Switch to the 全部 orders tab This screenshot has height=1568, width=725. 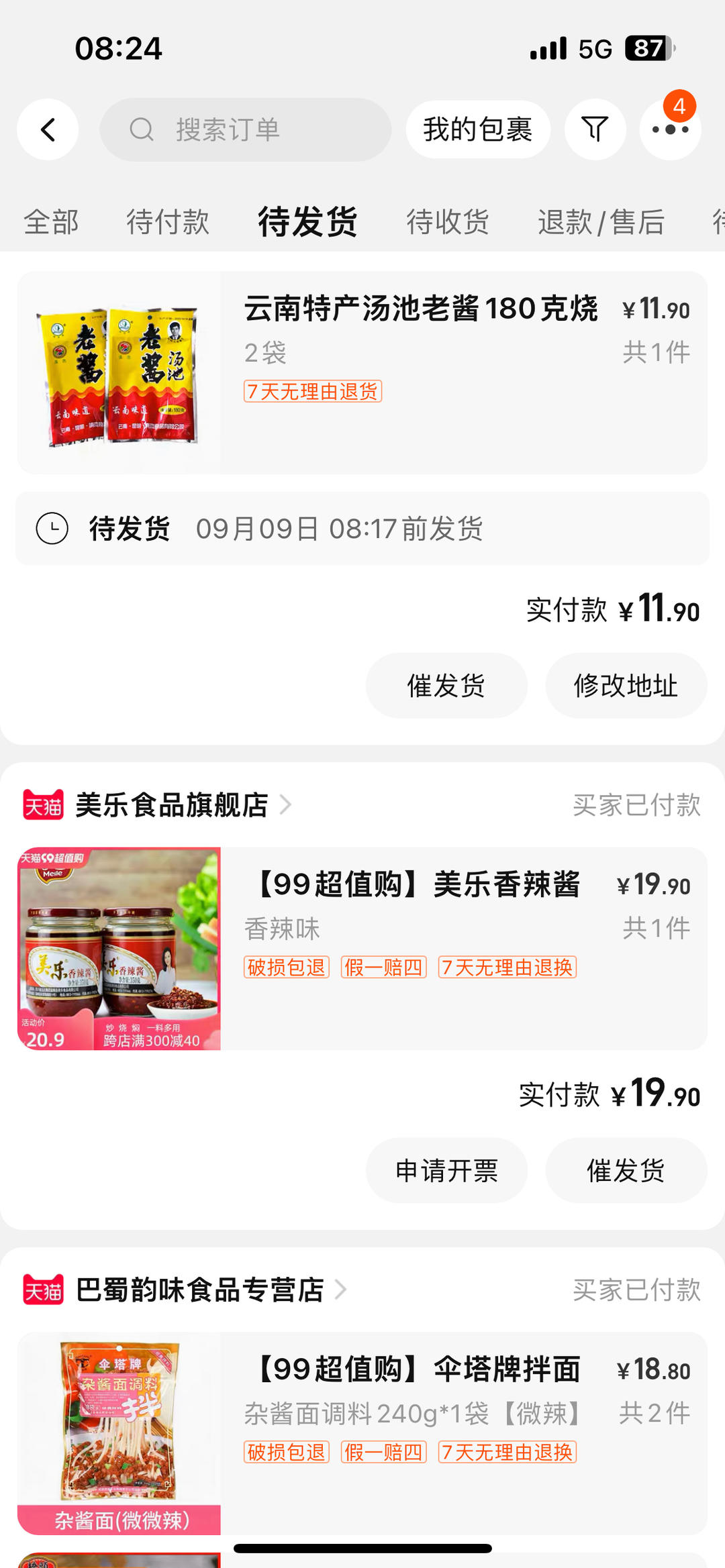coord(51,223)
